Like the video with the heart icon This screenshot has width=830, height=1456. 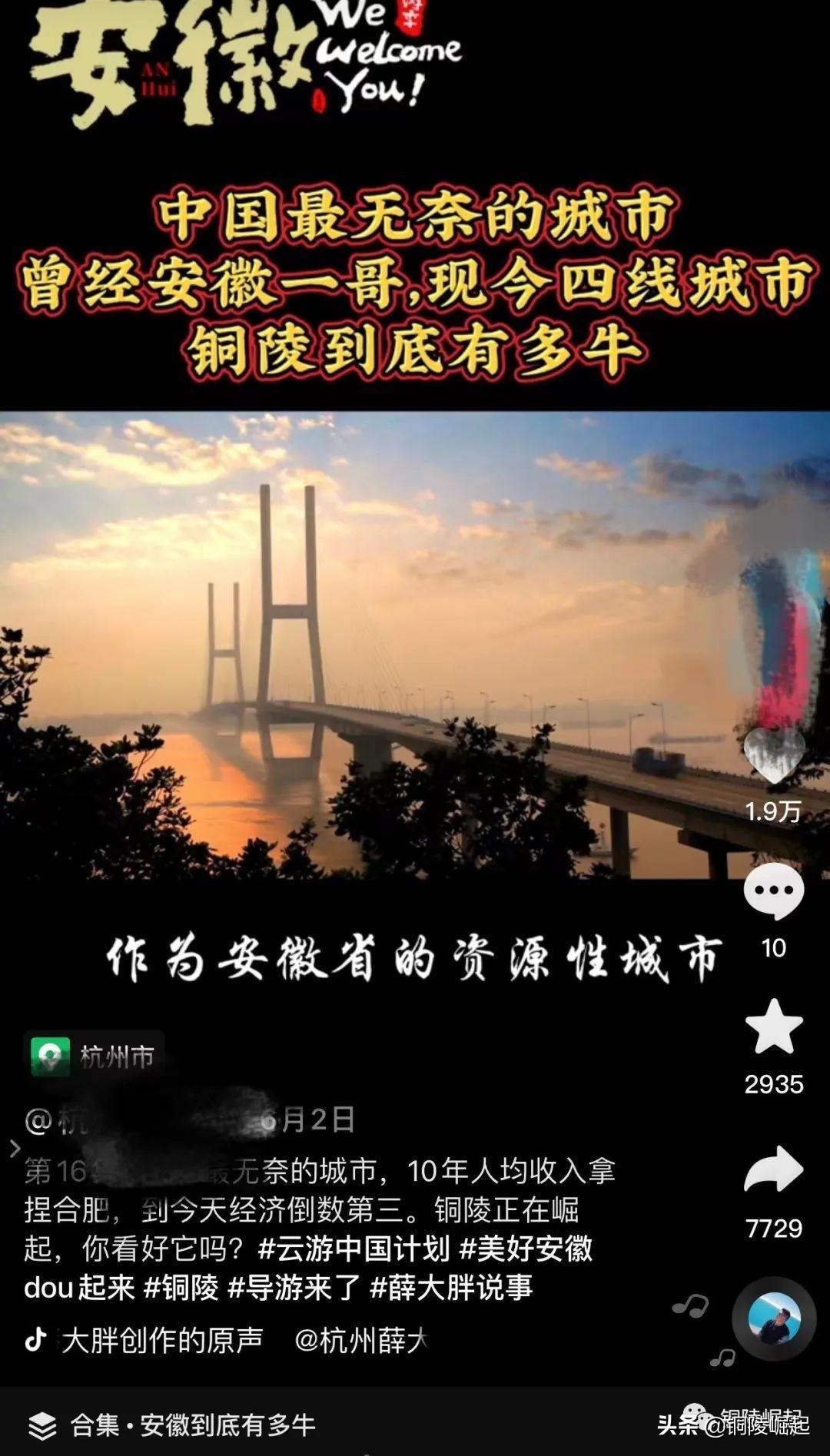coord(773,755)
